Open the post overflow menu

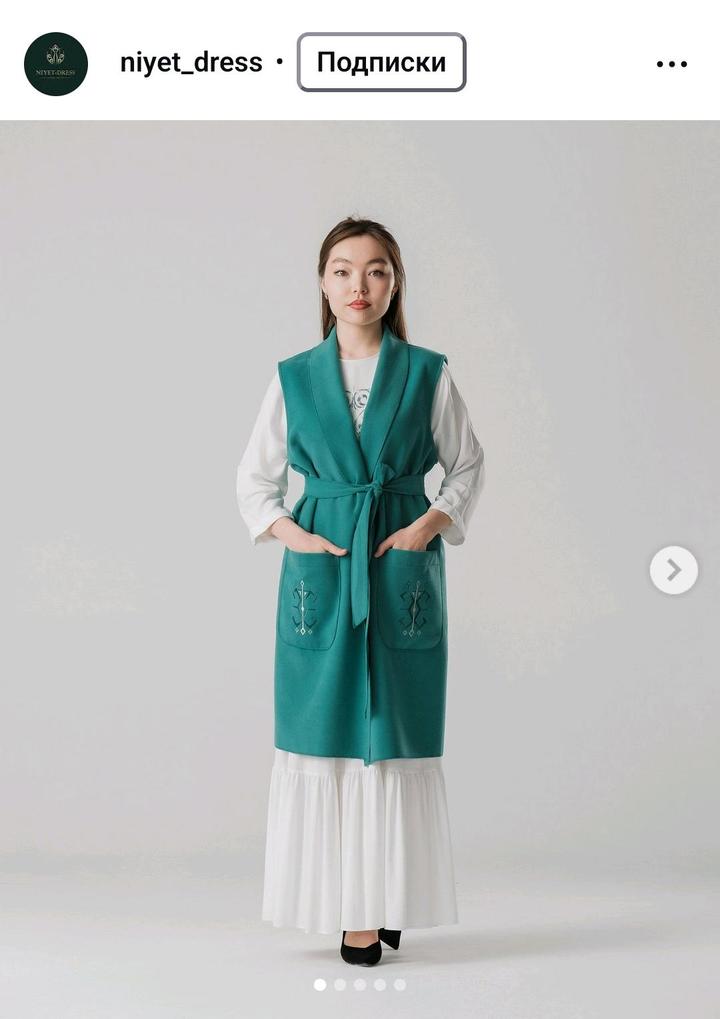point(671,64)
